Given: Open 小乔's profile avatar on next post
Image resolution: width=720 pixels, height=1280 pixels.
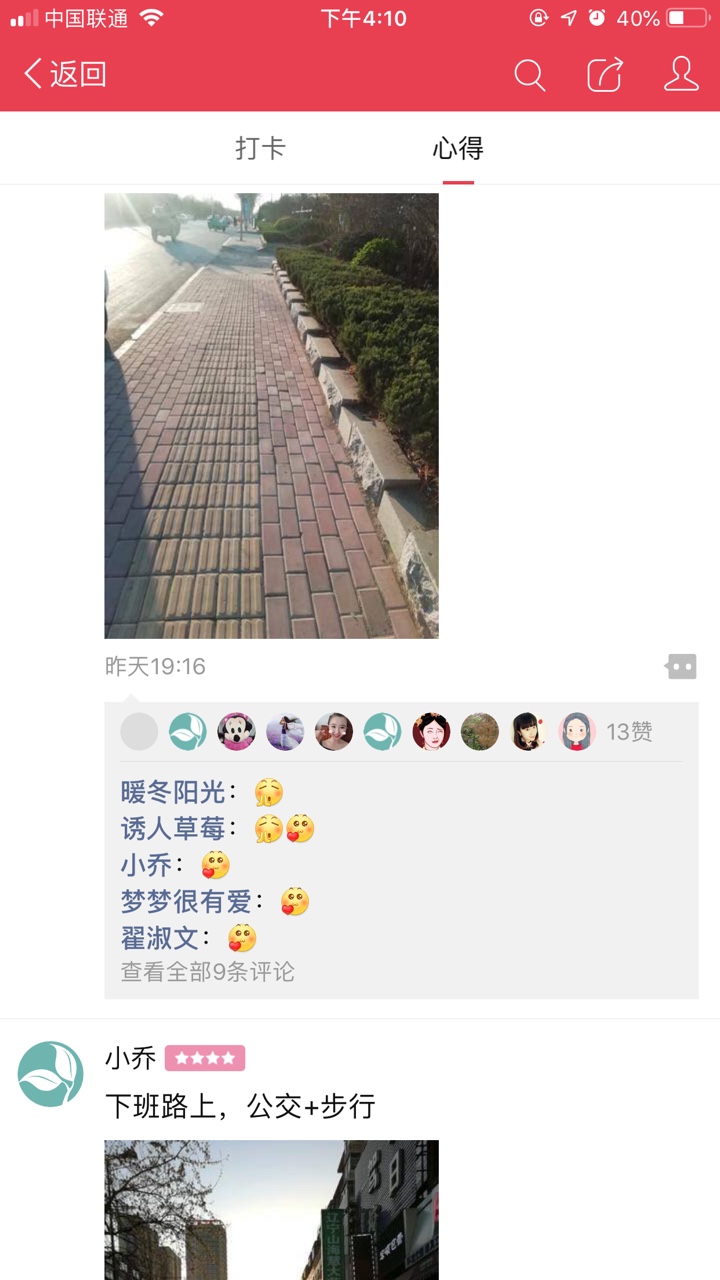Looking at the screenshot, I should click(51, 1074).
